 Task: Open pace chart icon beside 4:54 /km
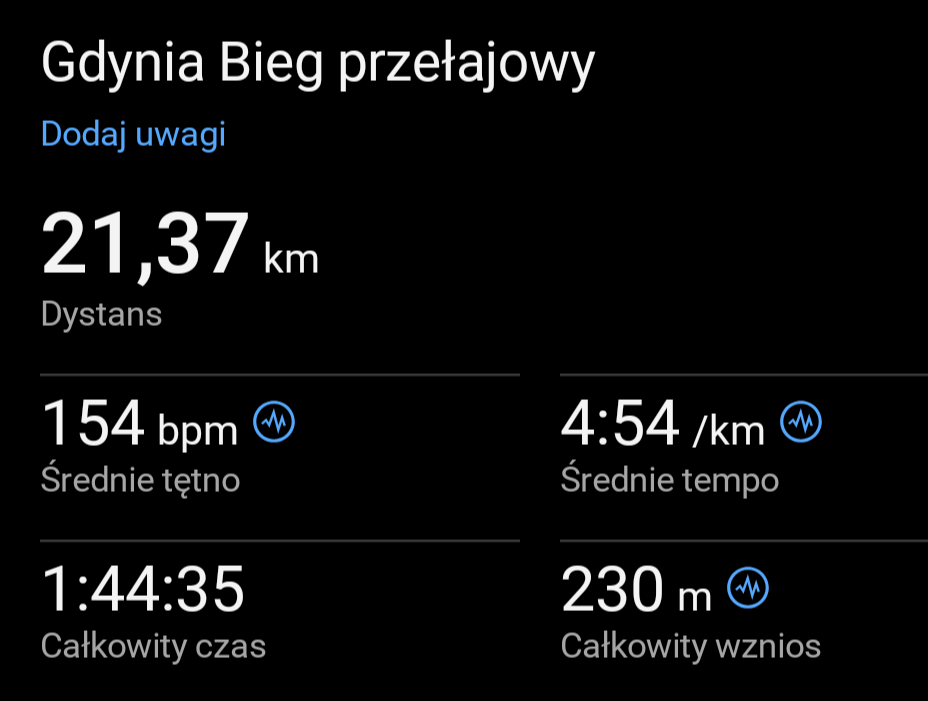click(x=800, y=423)
